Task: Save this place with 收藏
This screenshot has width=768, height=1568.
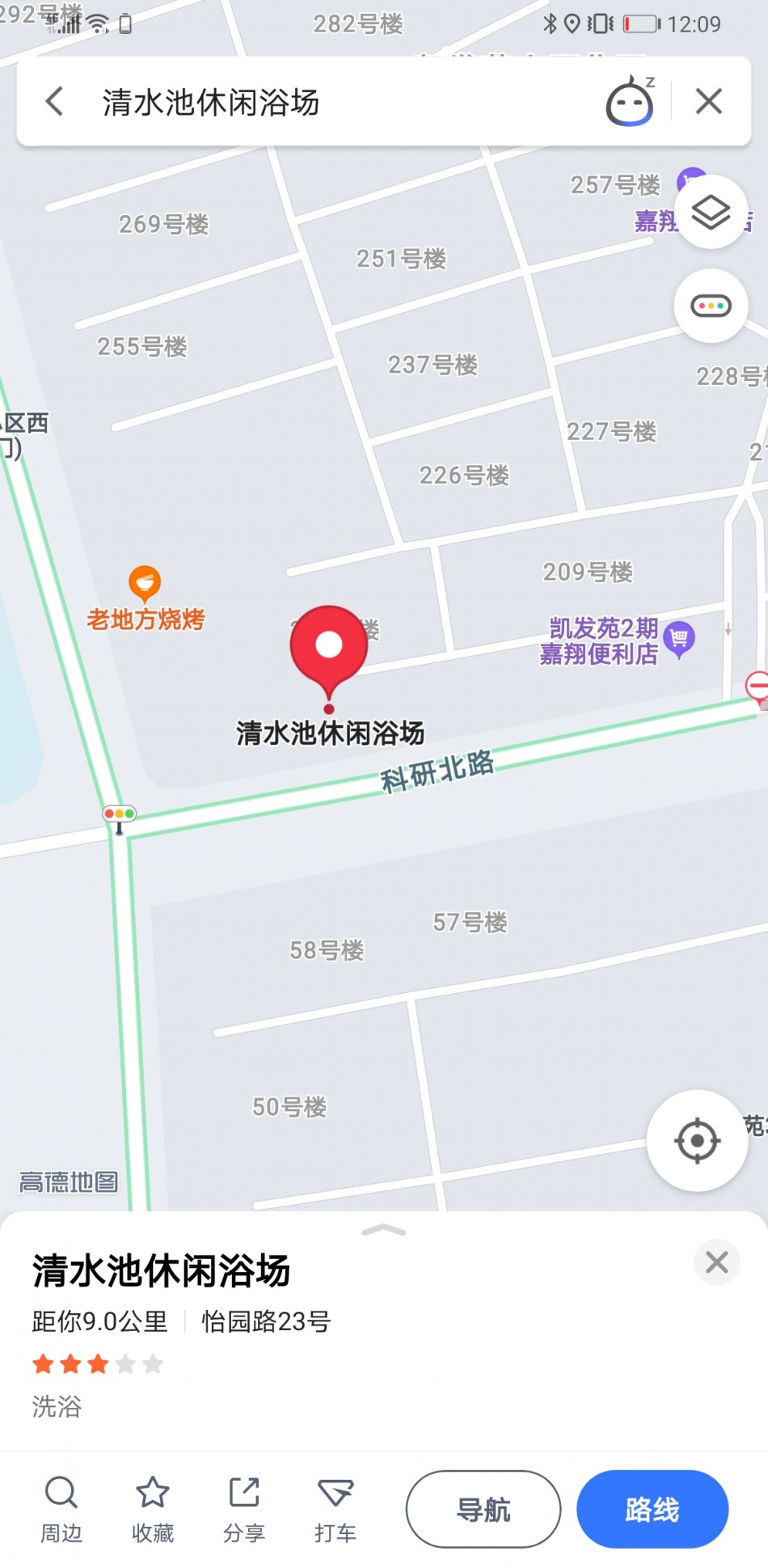Action: 153,1509
